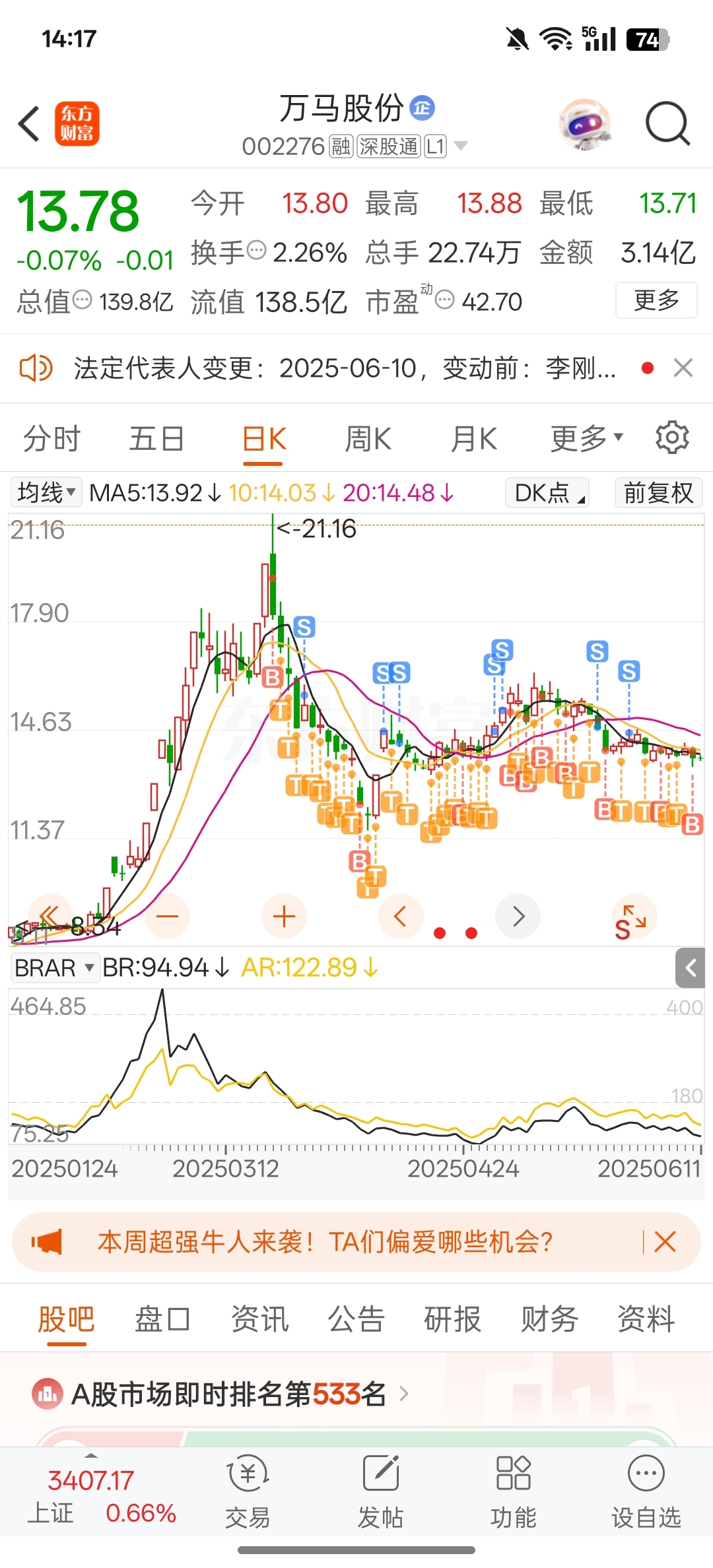
Task: Close the 本周超强牛人来袭 banner
Action: pos(665,1242)
